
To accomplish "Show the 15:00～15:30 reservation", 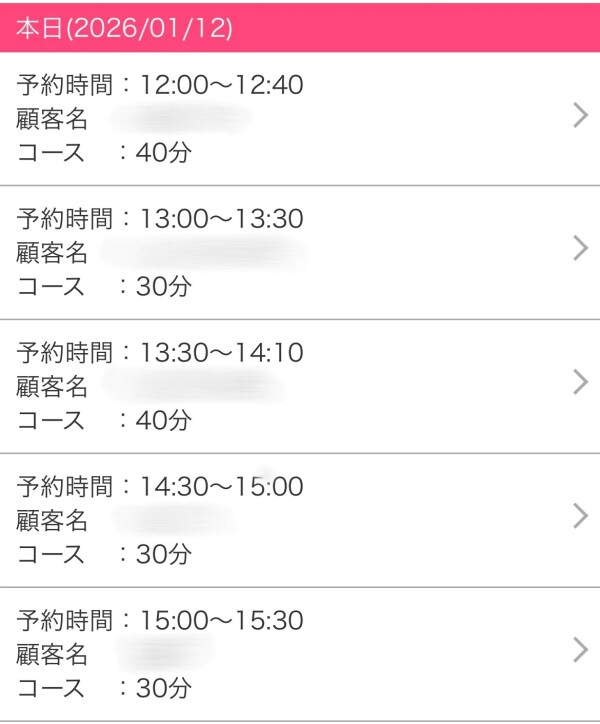I will pyautogui.click(x=300, y=653).
